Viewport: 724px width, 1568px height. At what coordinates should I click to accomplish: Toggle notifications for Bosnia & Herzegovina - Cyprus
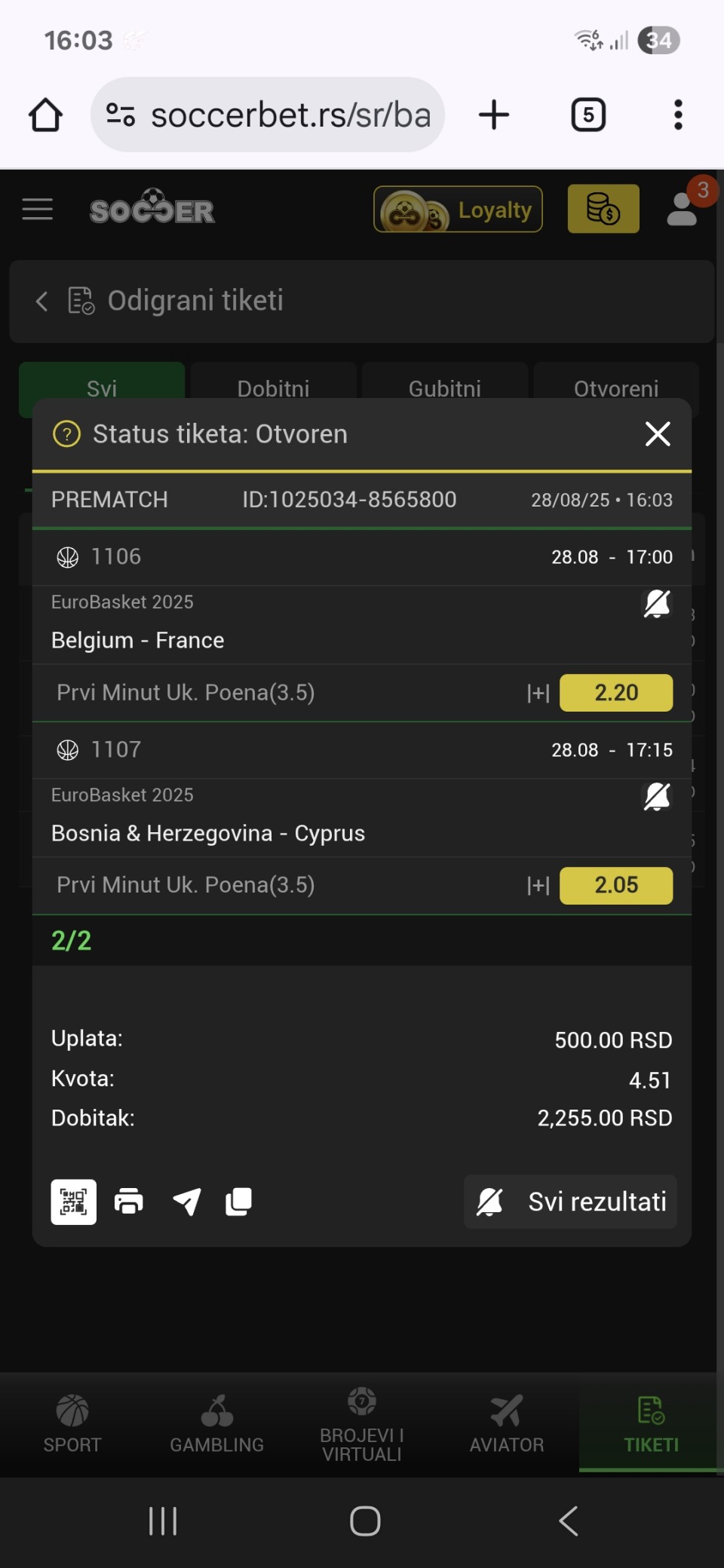click(x=657, y=796)
